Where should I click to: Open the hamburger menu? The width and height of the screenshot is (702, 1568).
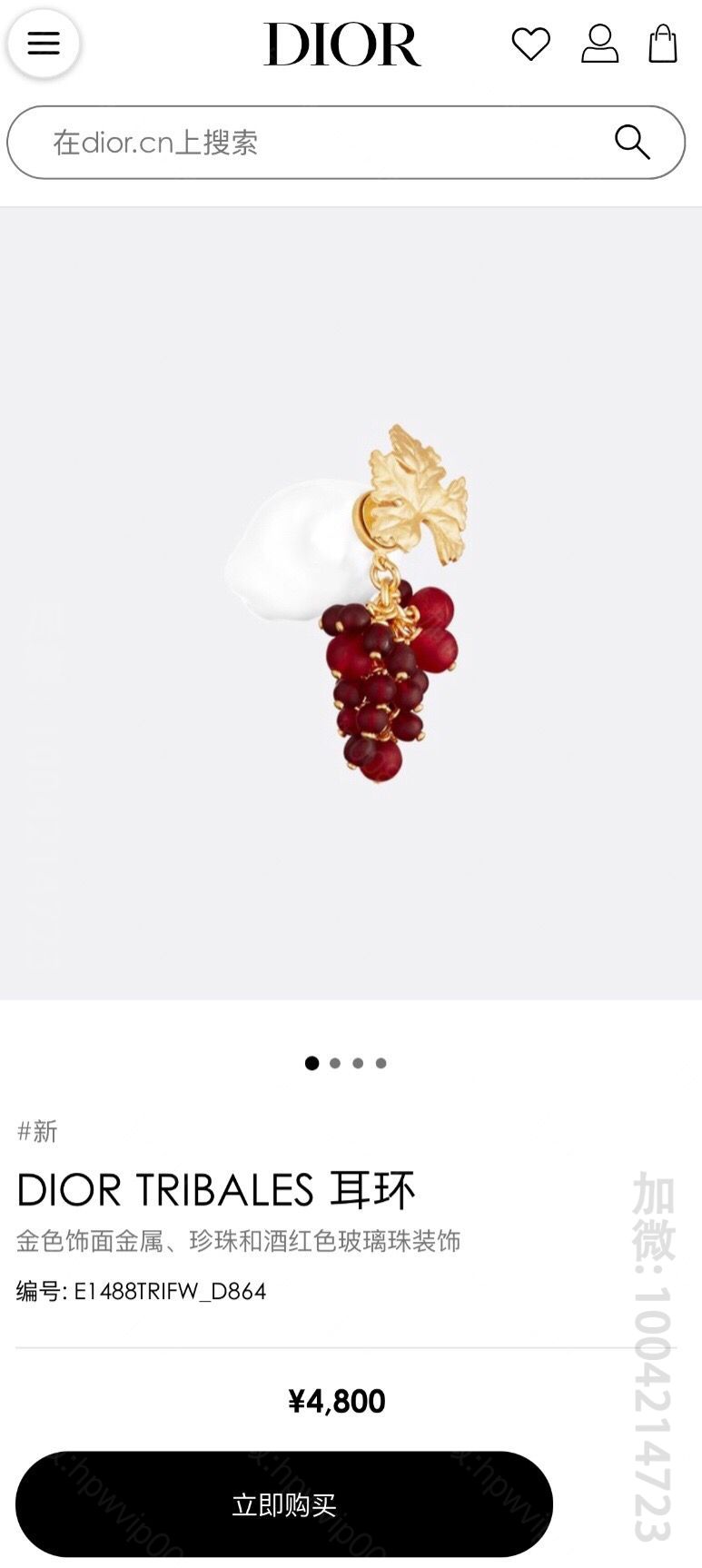tap(43, 43)
